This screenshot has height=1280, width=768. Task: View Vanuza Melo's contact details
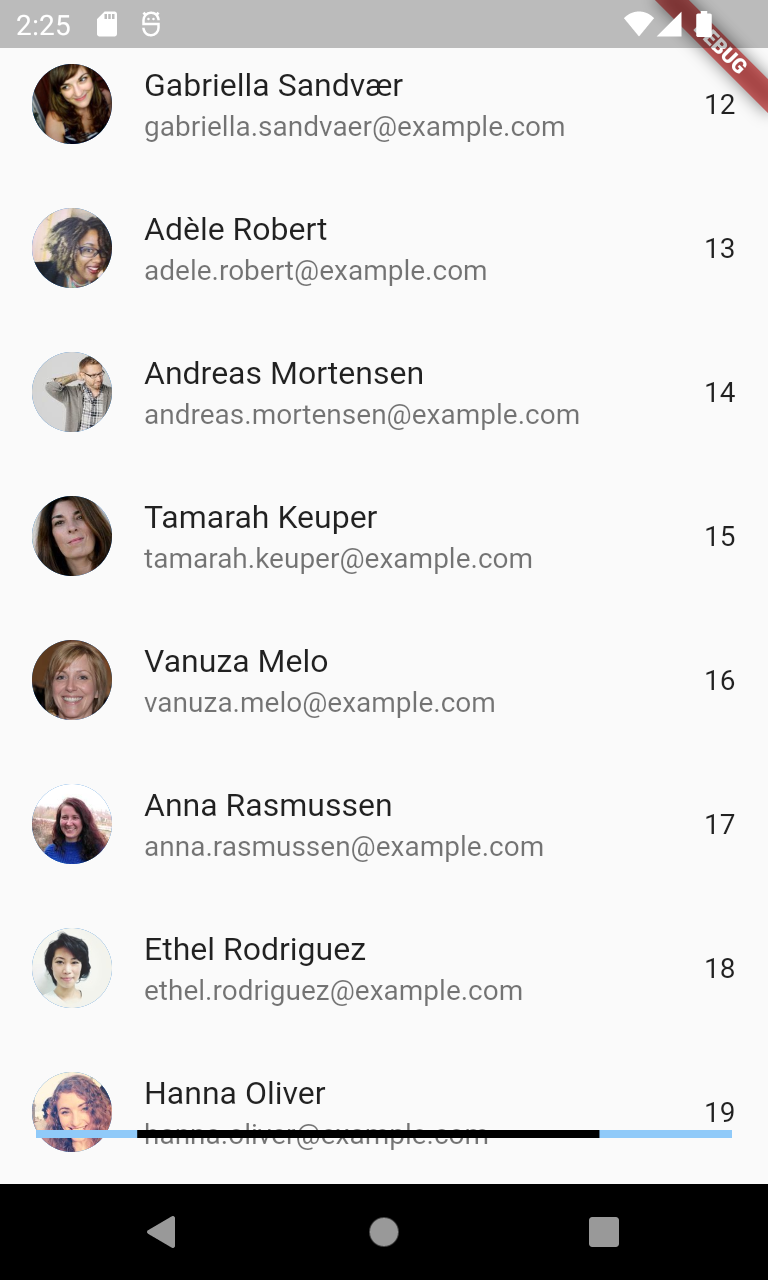click(384, 681)
